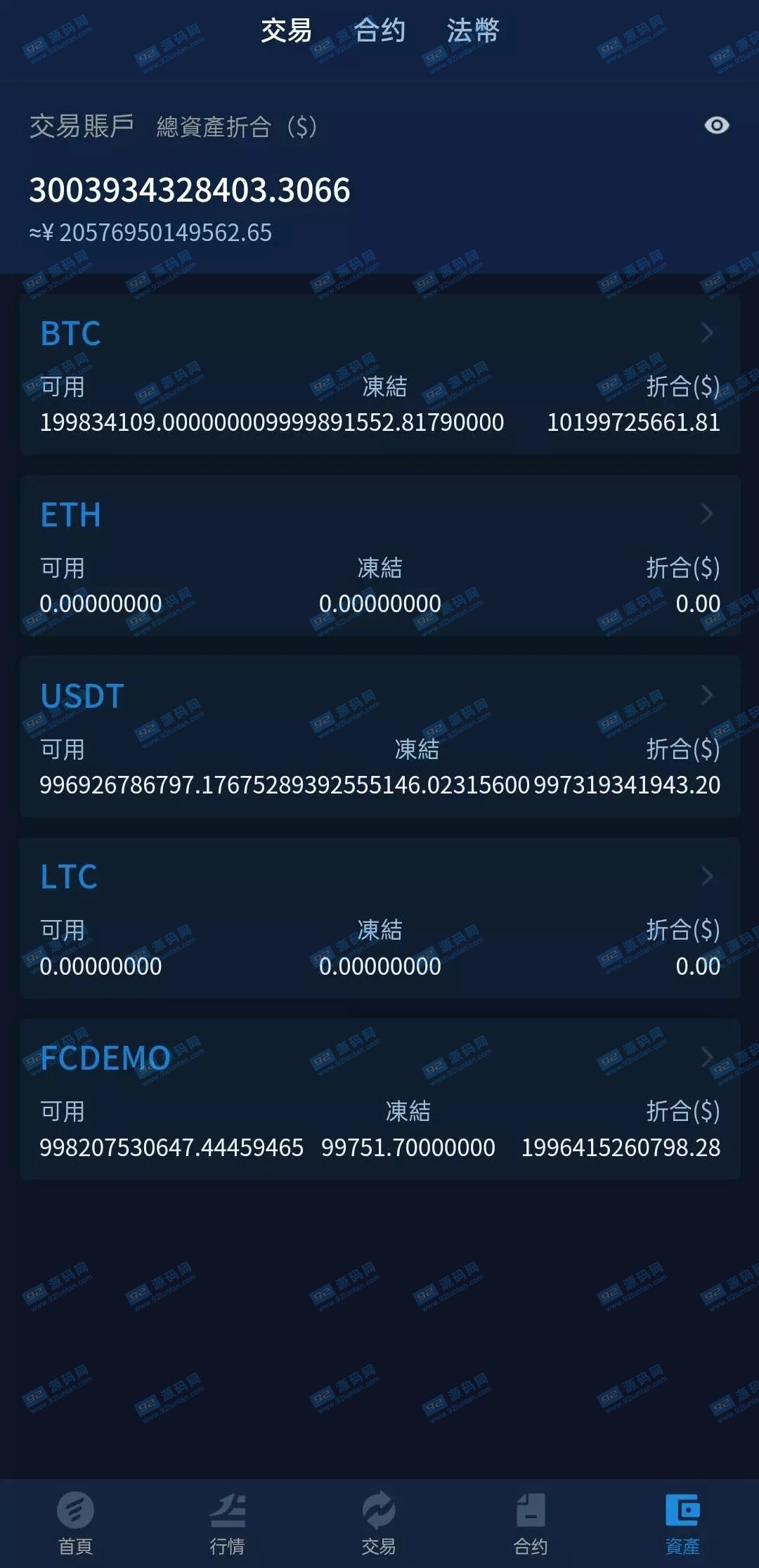Select the 交易 top tab
This screenshot has width=759, height=1568.
(x=286, y=31)
